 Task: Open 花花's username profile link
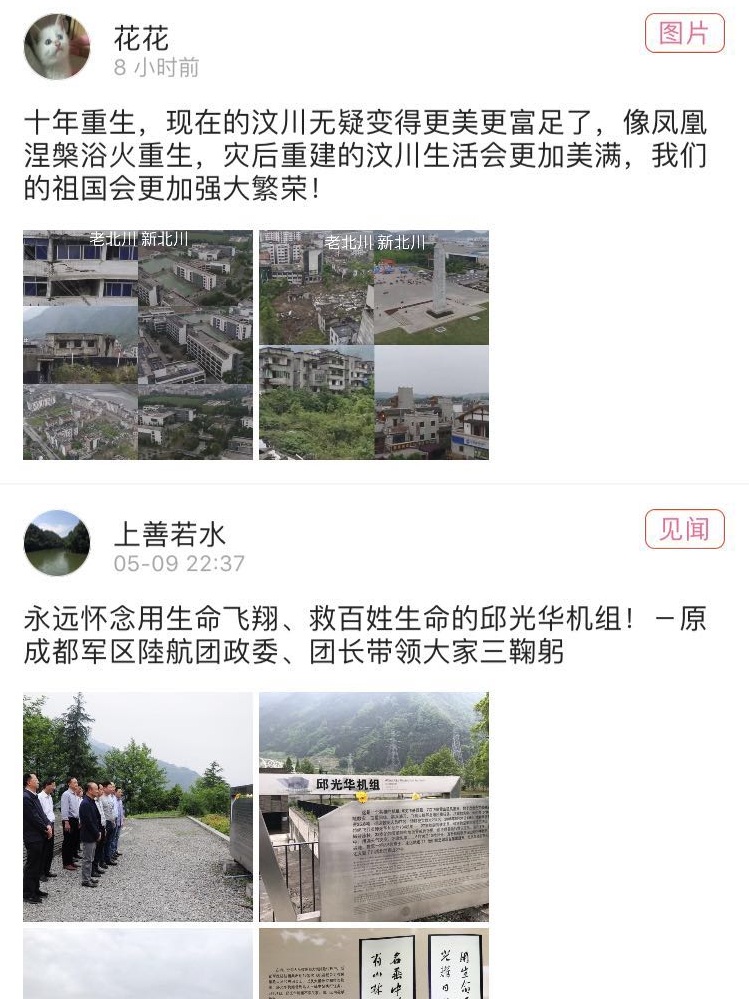141,38
